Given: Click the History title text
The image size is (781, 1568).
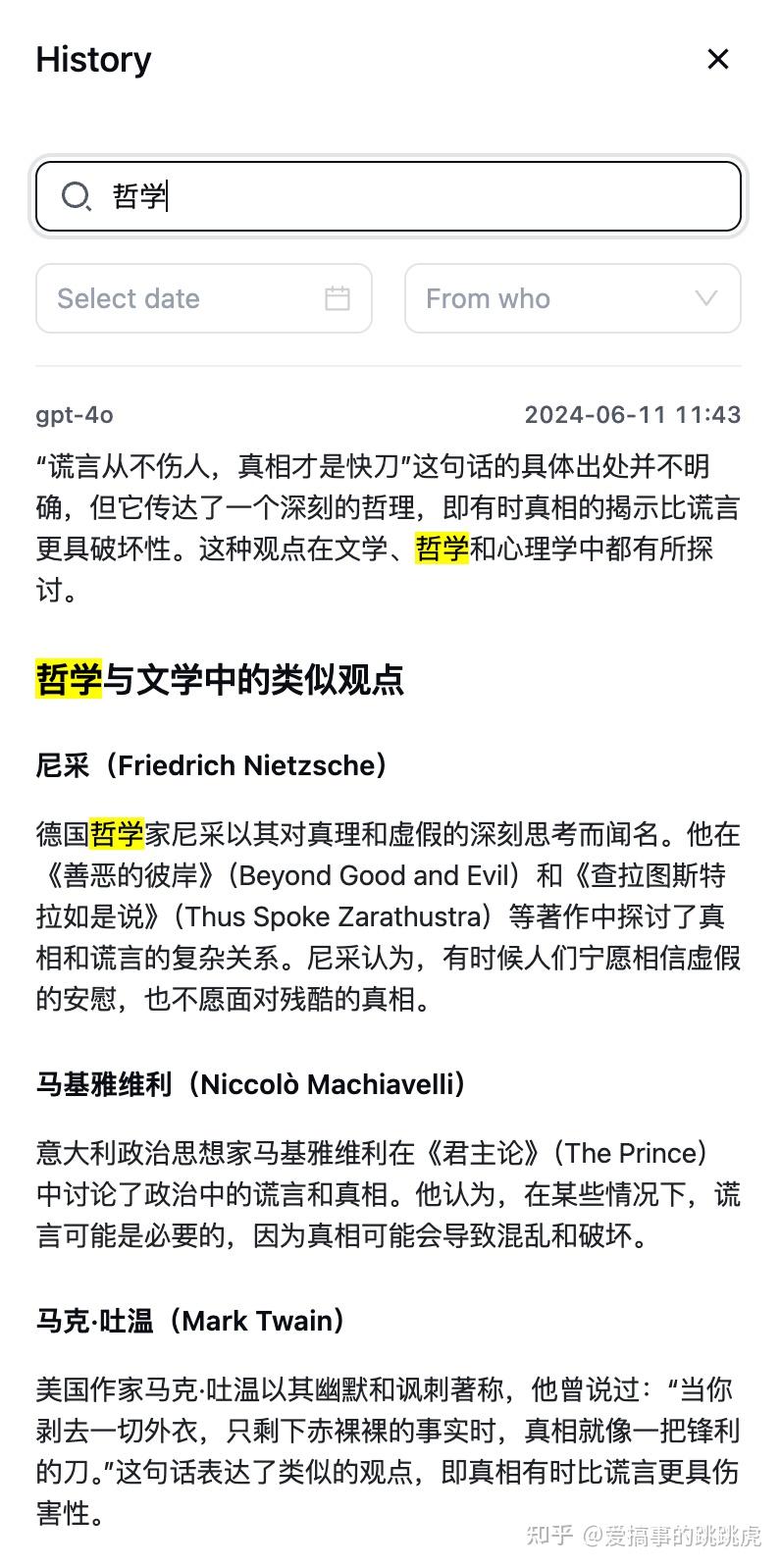Looking at the screenshot, I should click(x=93, y=60).
